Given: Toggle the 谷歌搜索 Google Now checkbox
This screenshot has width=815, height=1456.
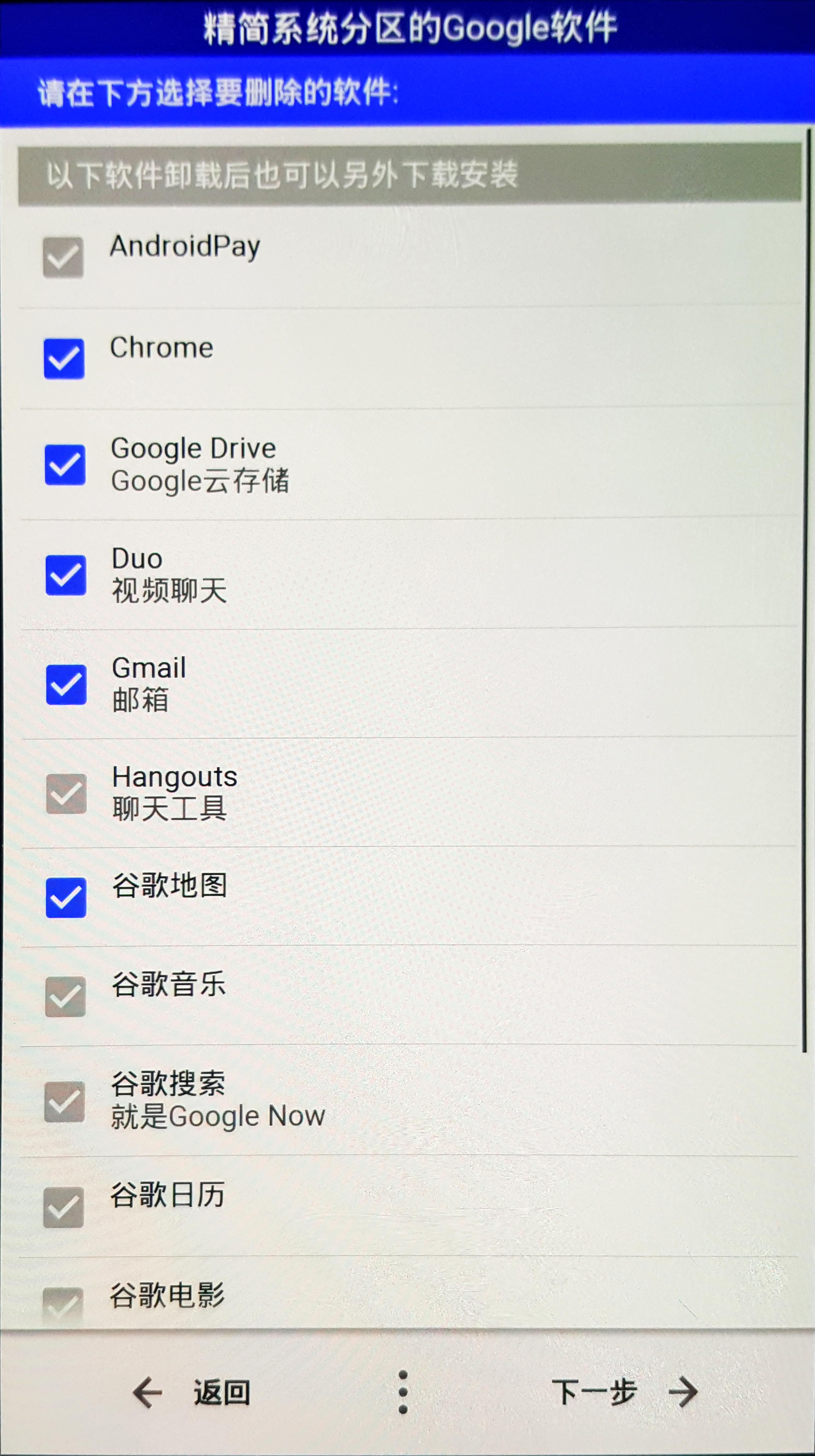Looking at the screenshot, I should 65,1102.
